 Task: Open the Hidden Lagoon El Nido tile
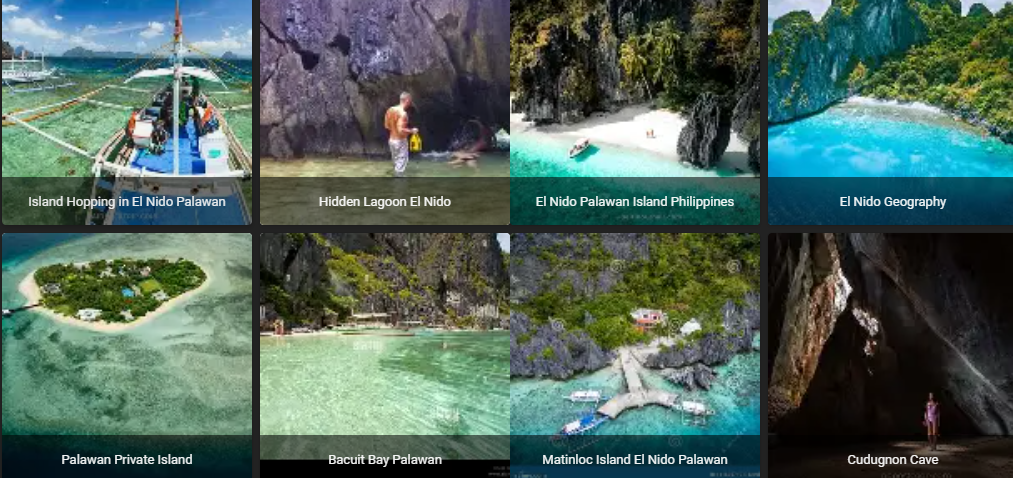pyautogui.click(x=384, y=112)
